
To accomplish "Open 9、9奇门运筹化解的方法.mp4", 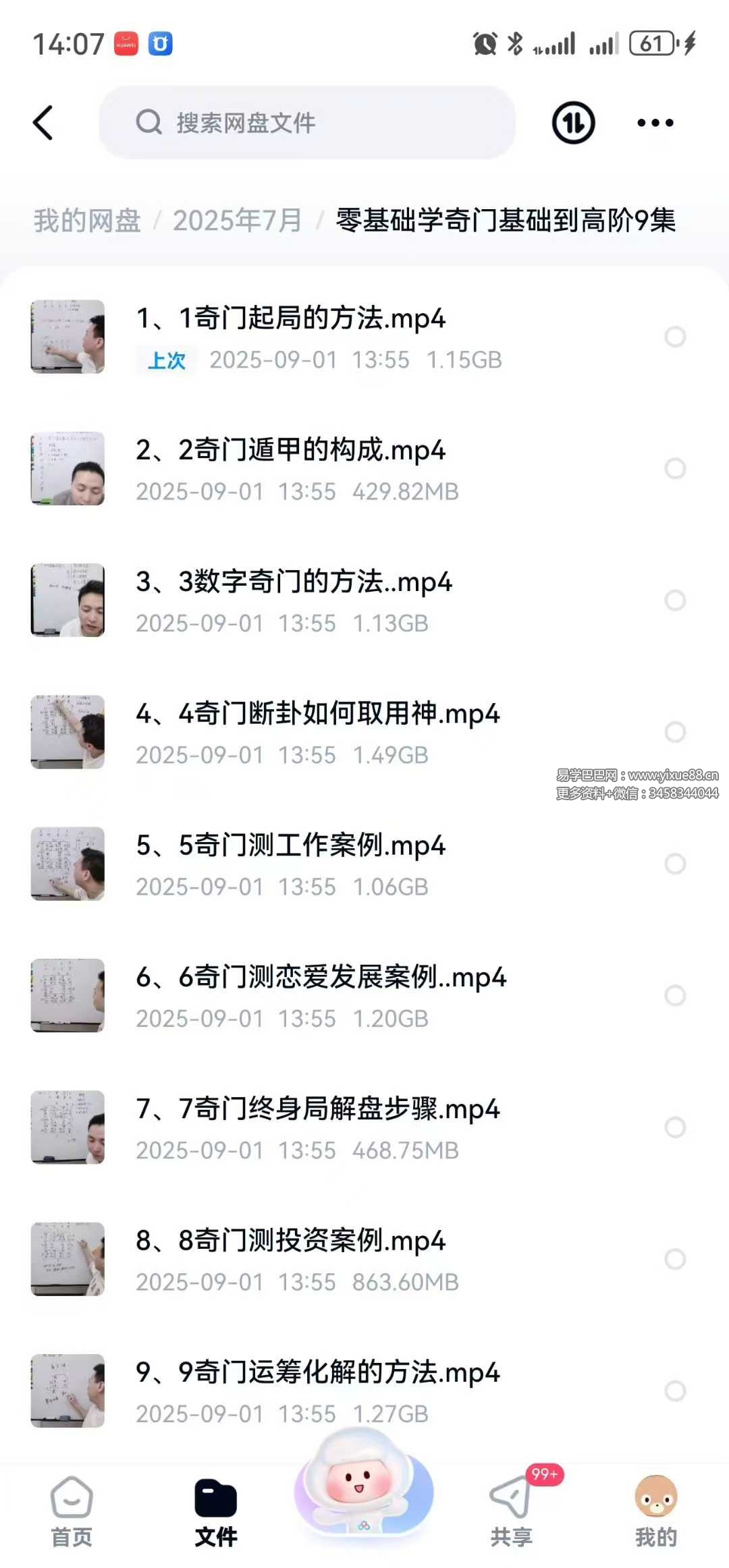I will [317, 1372].
